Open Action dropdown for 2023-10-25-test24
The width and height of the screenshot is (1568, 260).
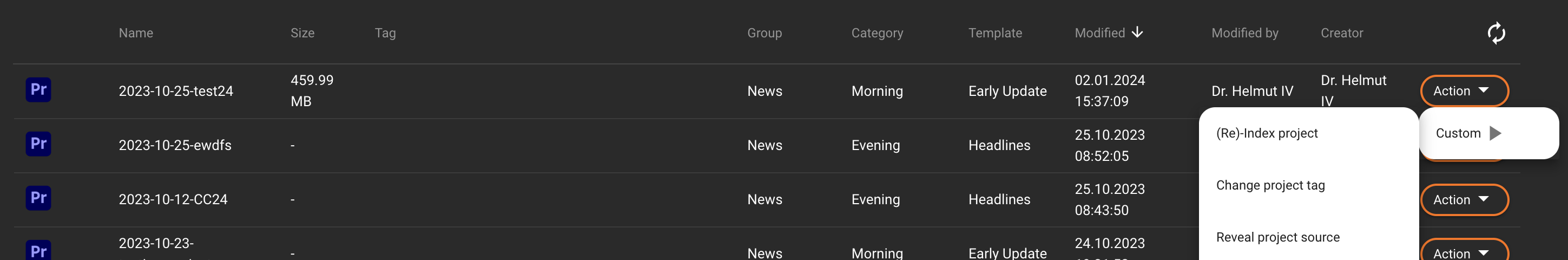point(1463,90)
